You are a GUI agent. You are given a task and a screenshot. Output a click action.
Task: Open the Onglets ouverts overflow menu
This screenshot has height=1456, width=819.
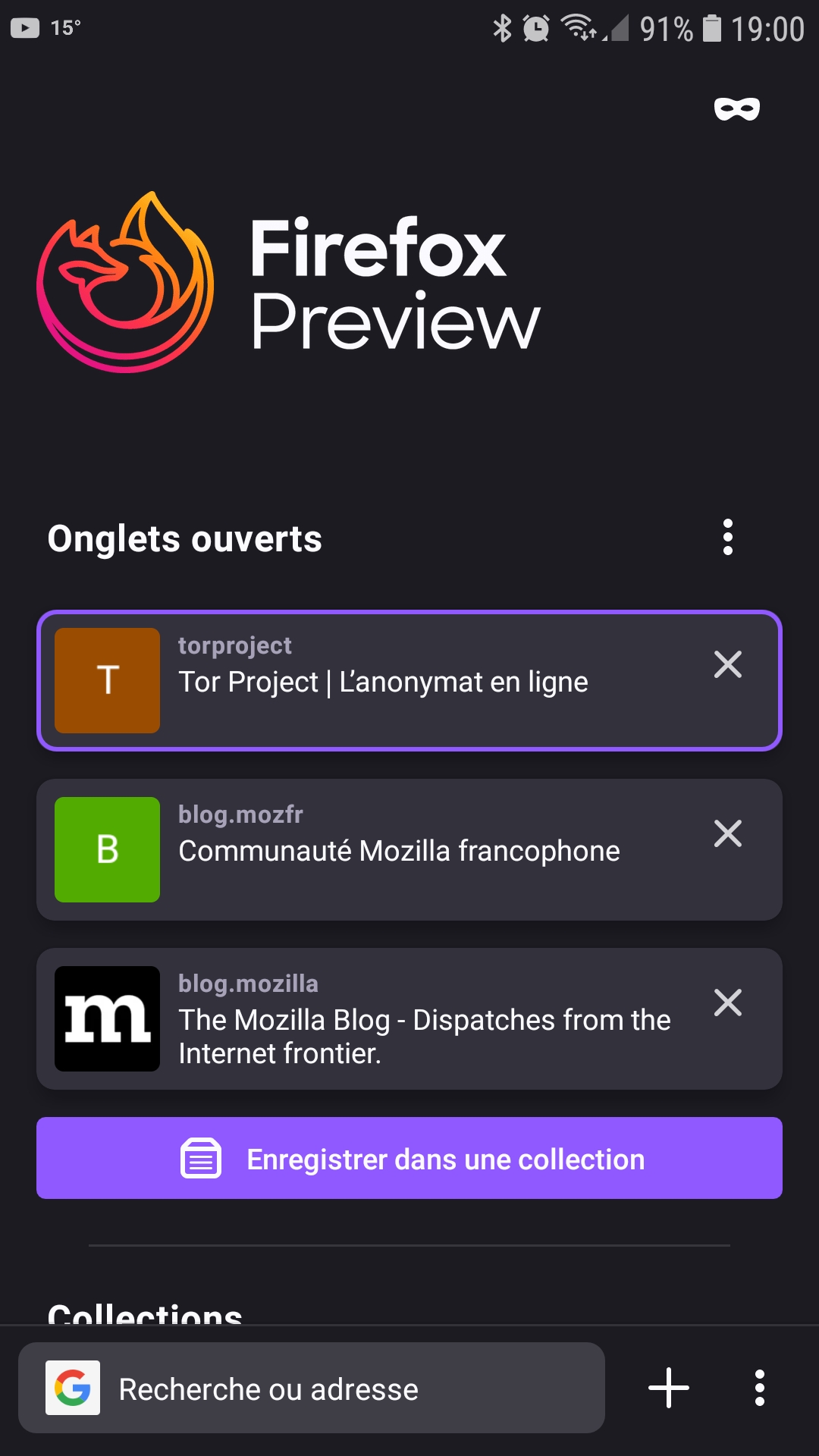tap(728, 537)
